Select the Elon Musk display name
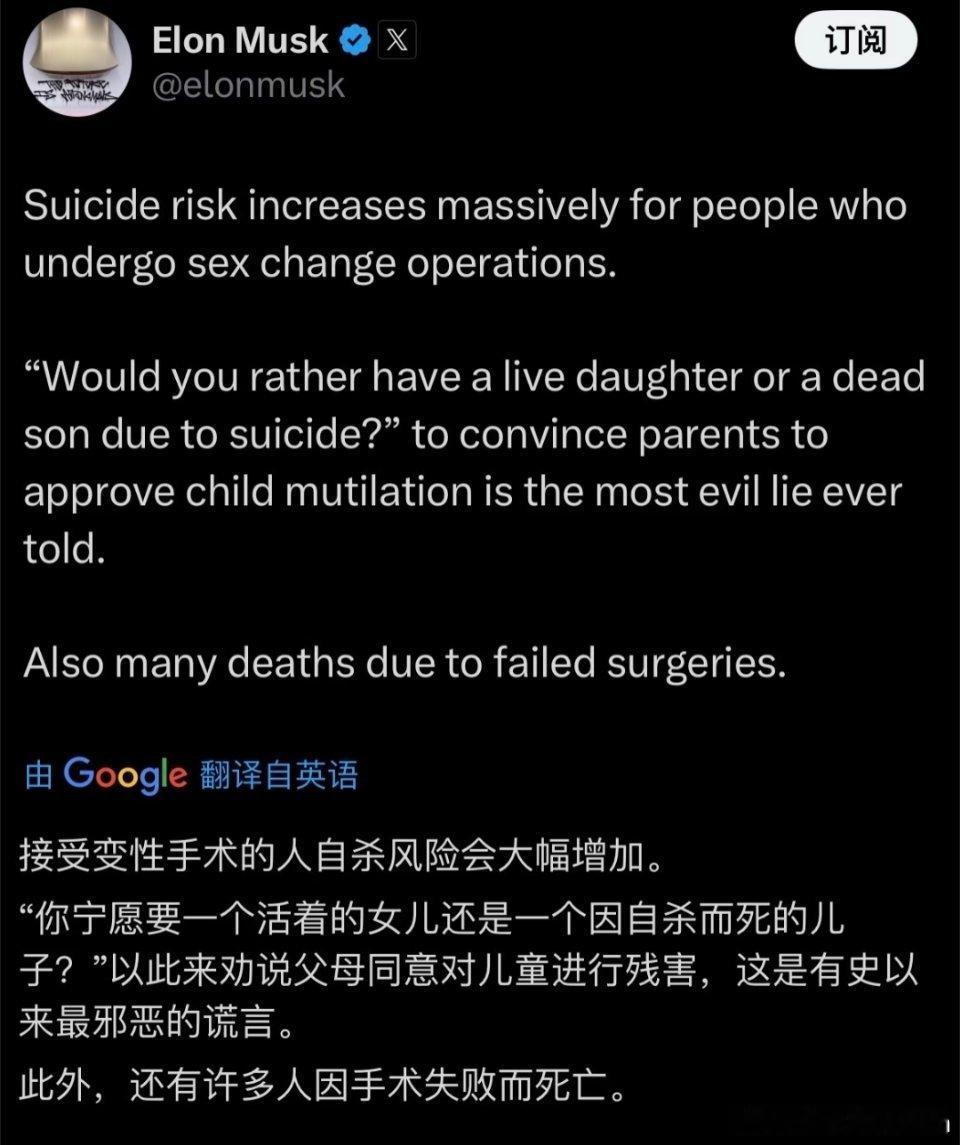 click(238, 39)
